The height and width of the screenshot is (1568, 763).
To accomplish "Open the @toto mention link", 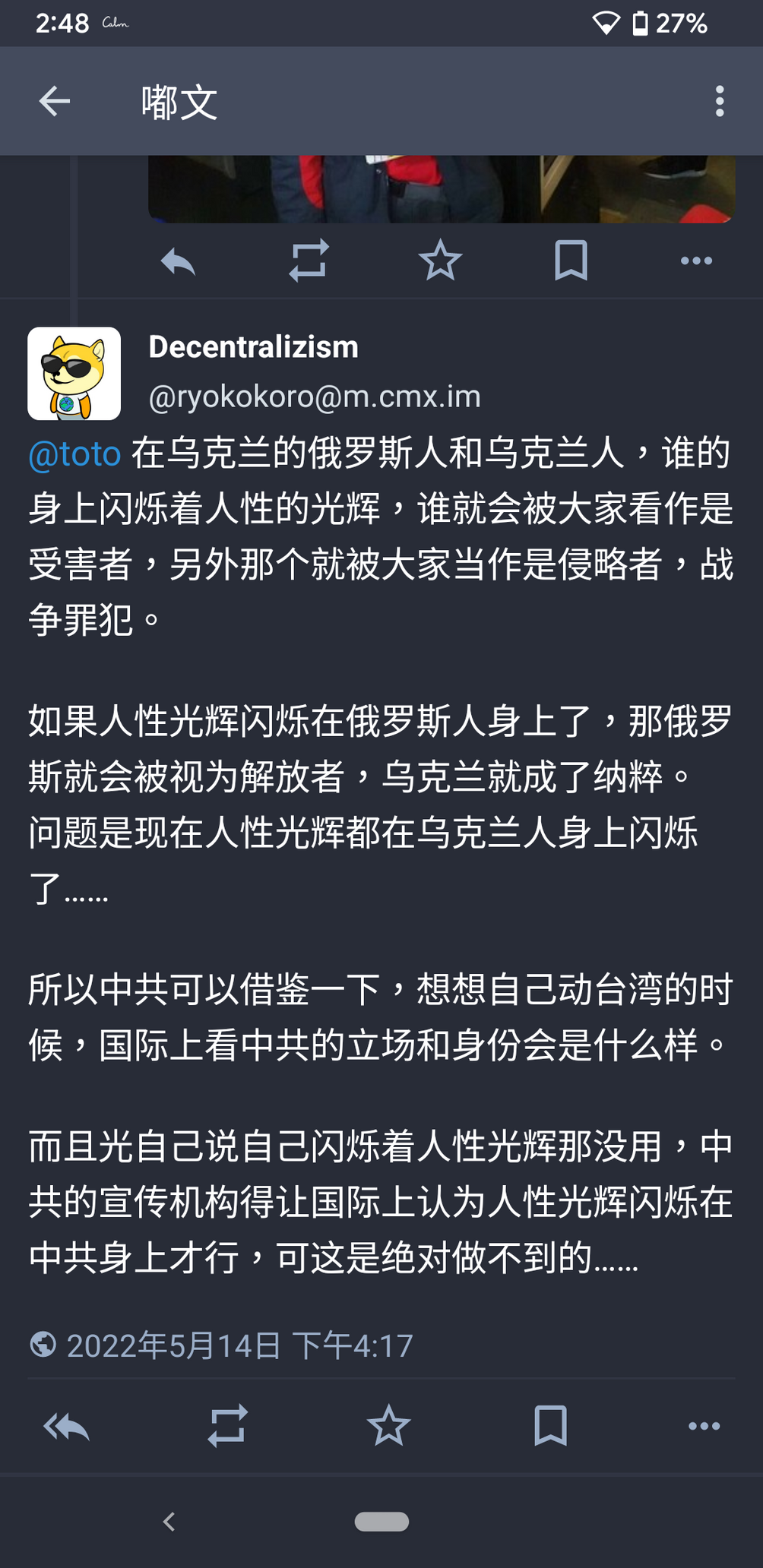I will pyautogui.click(x=74, y=454).
